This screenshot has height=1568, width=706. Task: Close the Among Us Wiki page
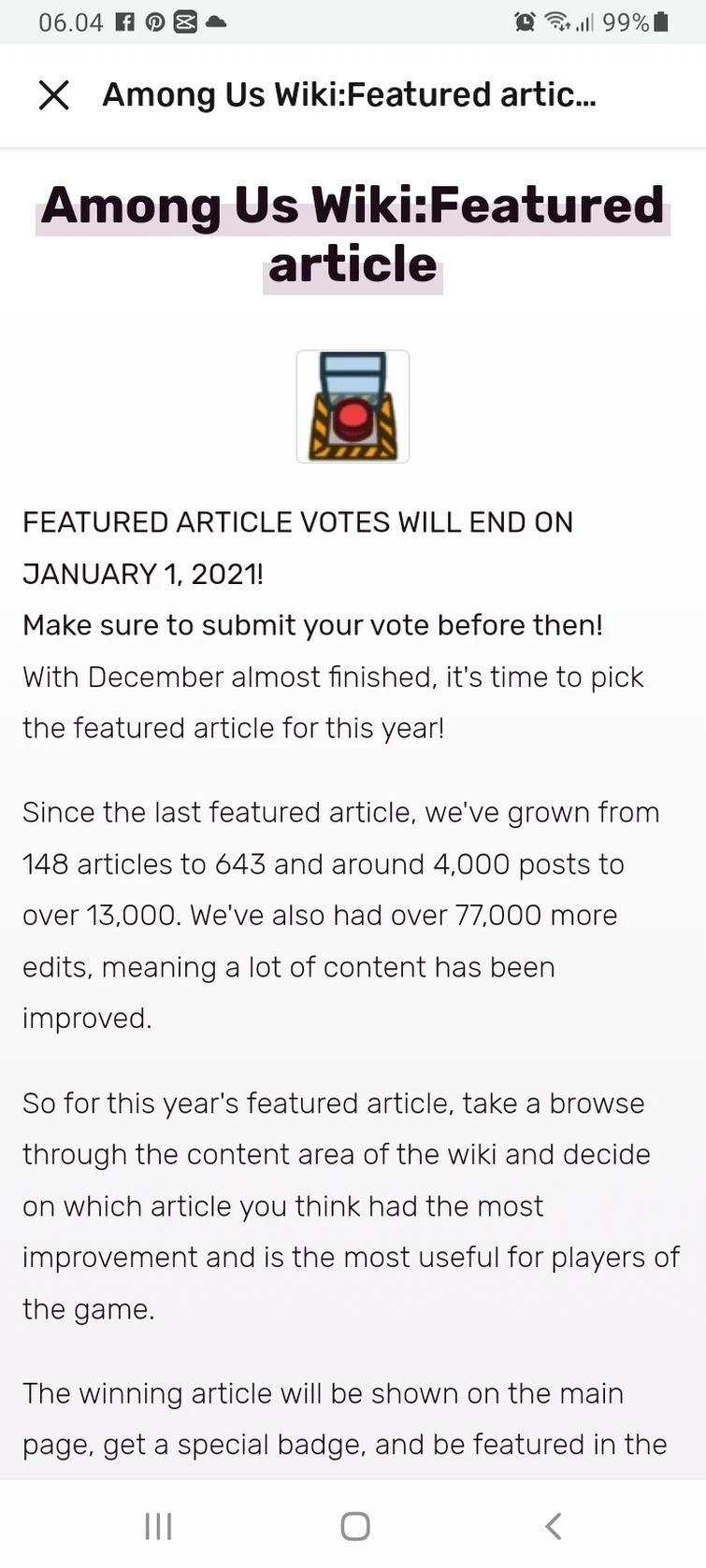click(x=54, y=94)
